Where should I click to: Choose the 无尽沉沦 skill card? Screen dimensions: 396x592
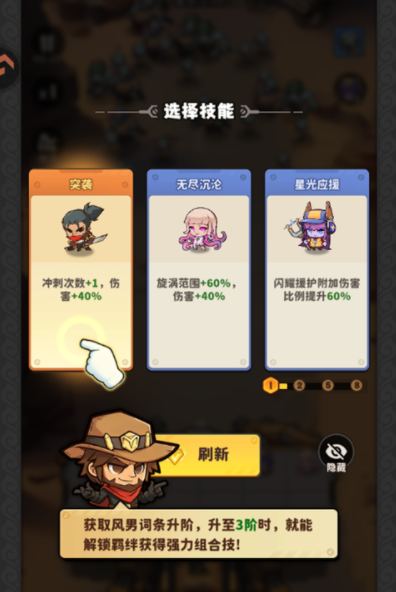click(x=199, y=270)
